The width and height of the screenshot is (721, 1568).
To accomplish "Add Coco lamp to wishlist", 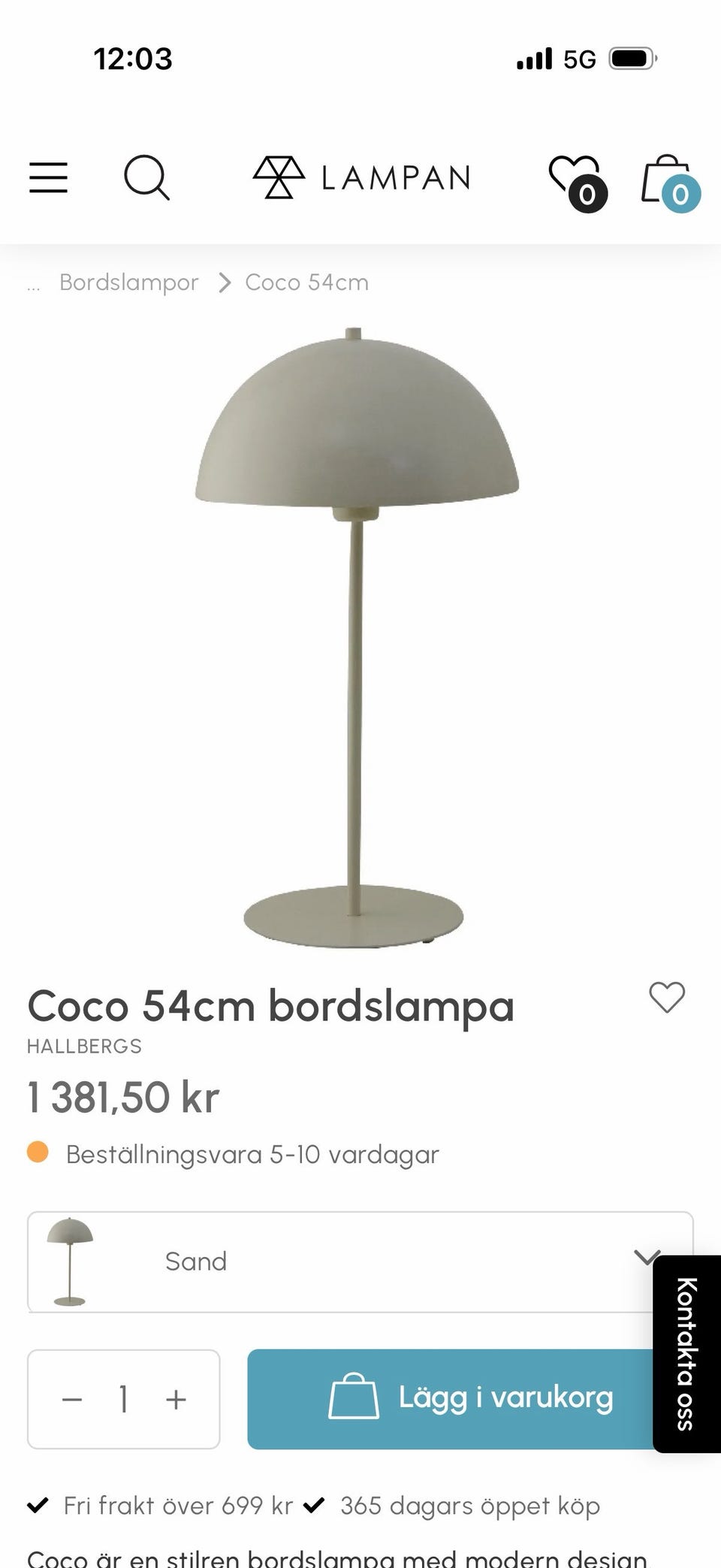I will click(x=667, y=998).
